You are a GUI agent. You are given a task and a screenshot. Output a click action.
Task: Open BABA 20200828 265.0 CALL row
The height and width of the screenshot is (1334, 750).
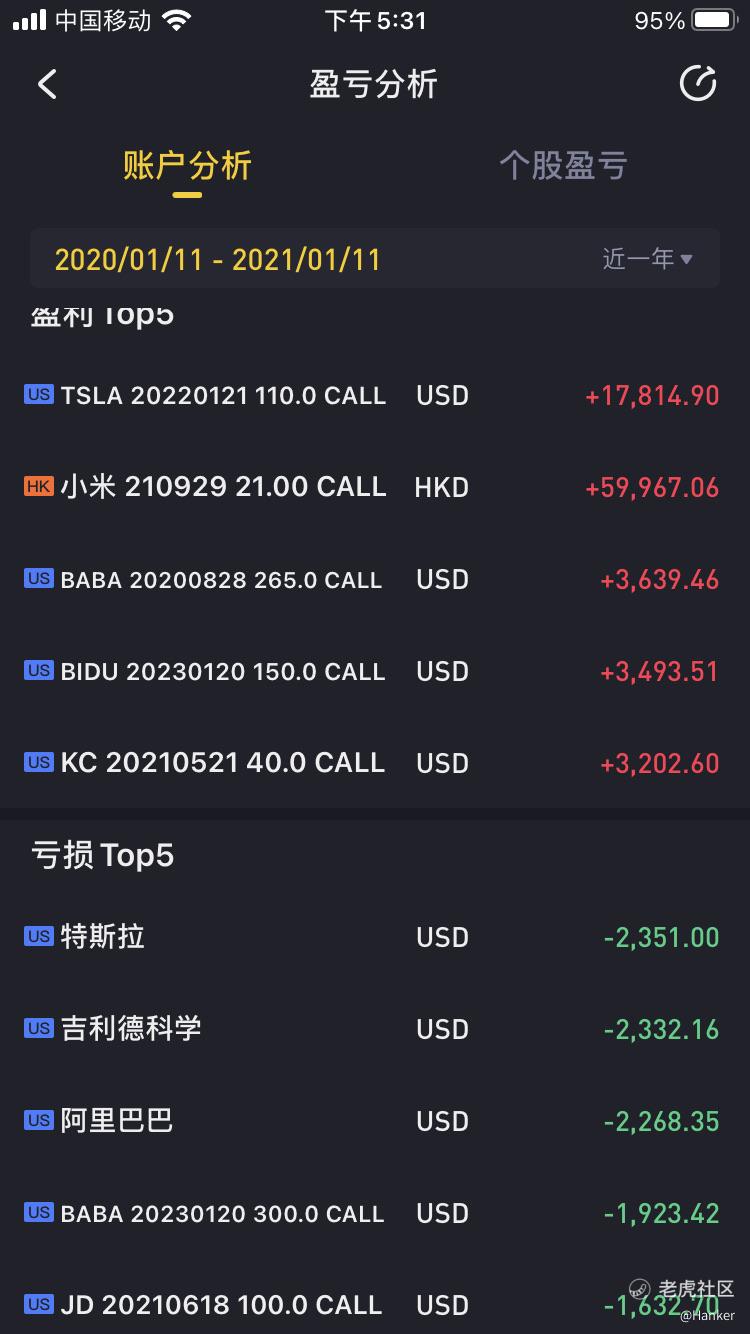point(375,579)
